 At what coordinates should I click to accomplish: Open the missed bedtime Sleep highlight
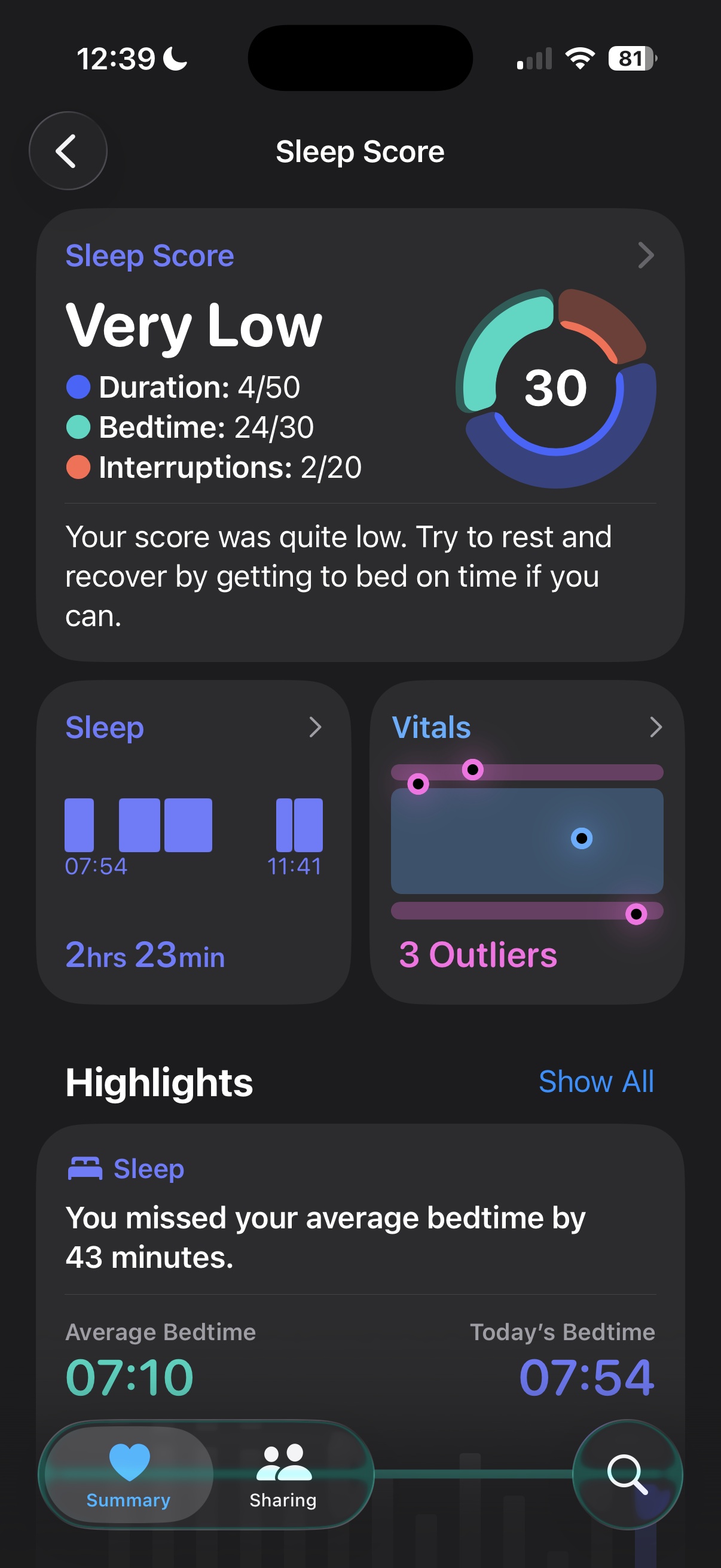(360, 1279)
